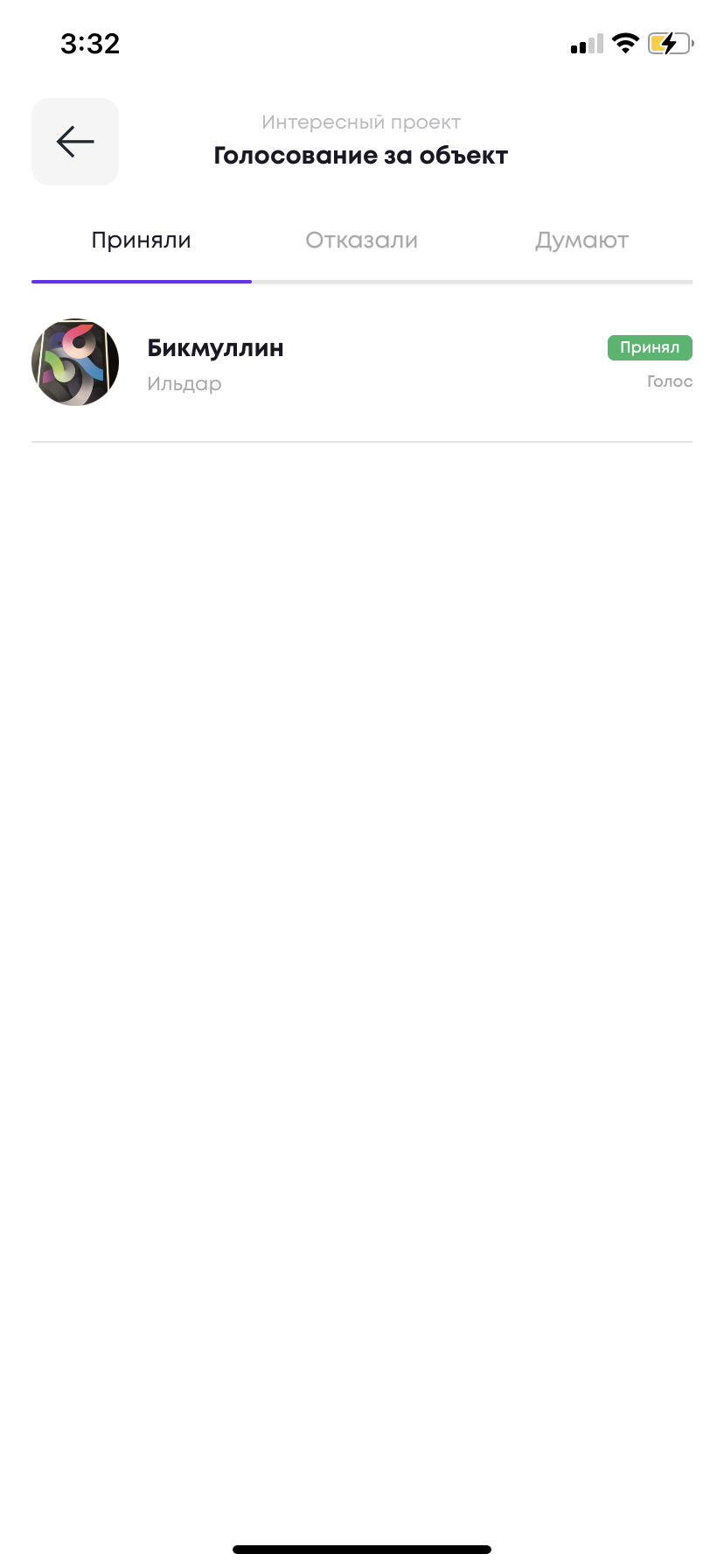Switch to the Отказали tab
Image resolution: width=724 pixels, height=1568 pixels.
361,241
